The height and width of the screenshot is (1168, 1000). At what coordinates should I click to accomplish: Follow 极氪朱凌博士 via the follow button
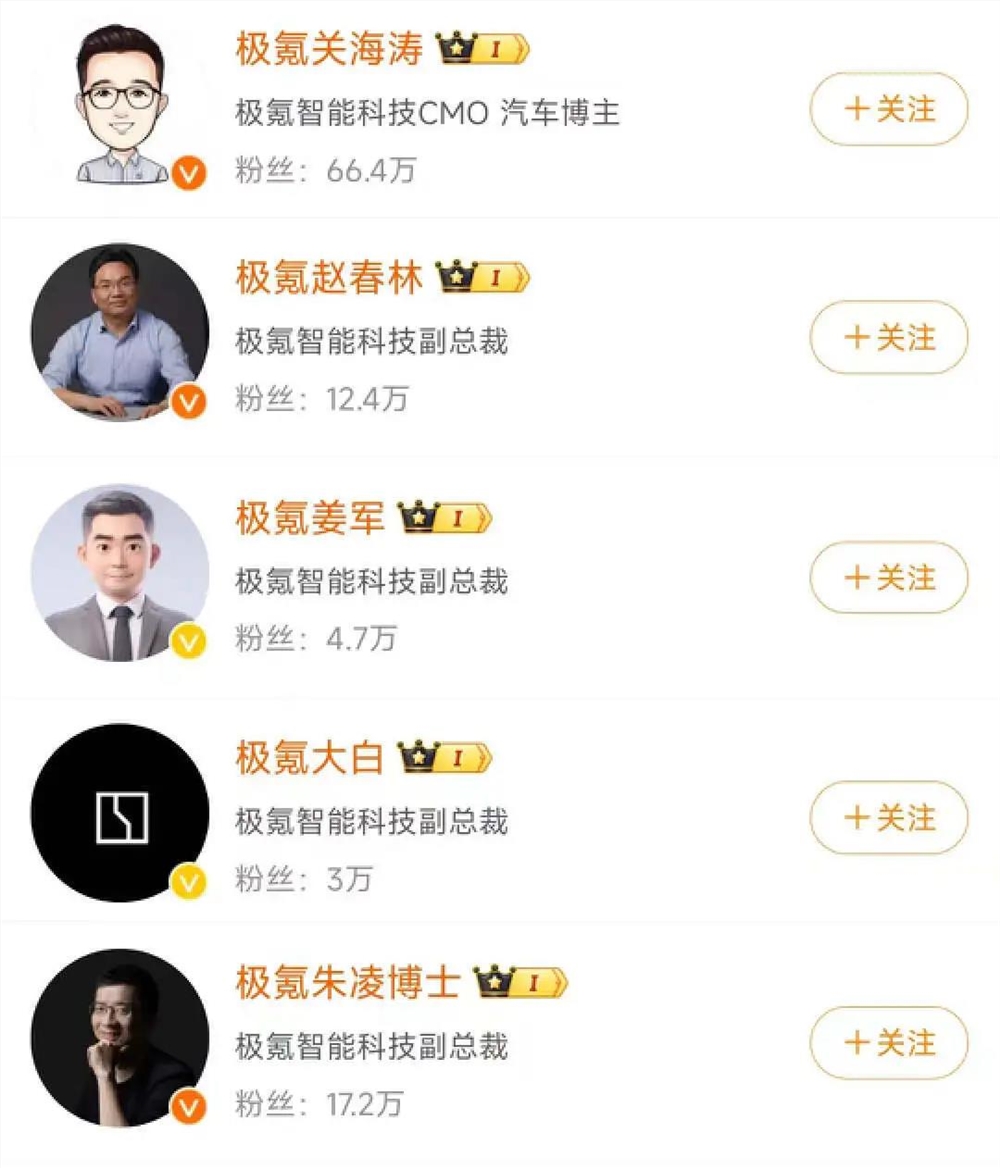[x=888, y=1044]
